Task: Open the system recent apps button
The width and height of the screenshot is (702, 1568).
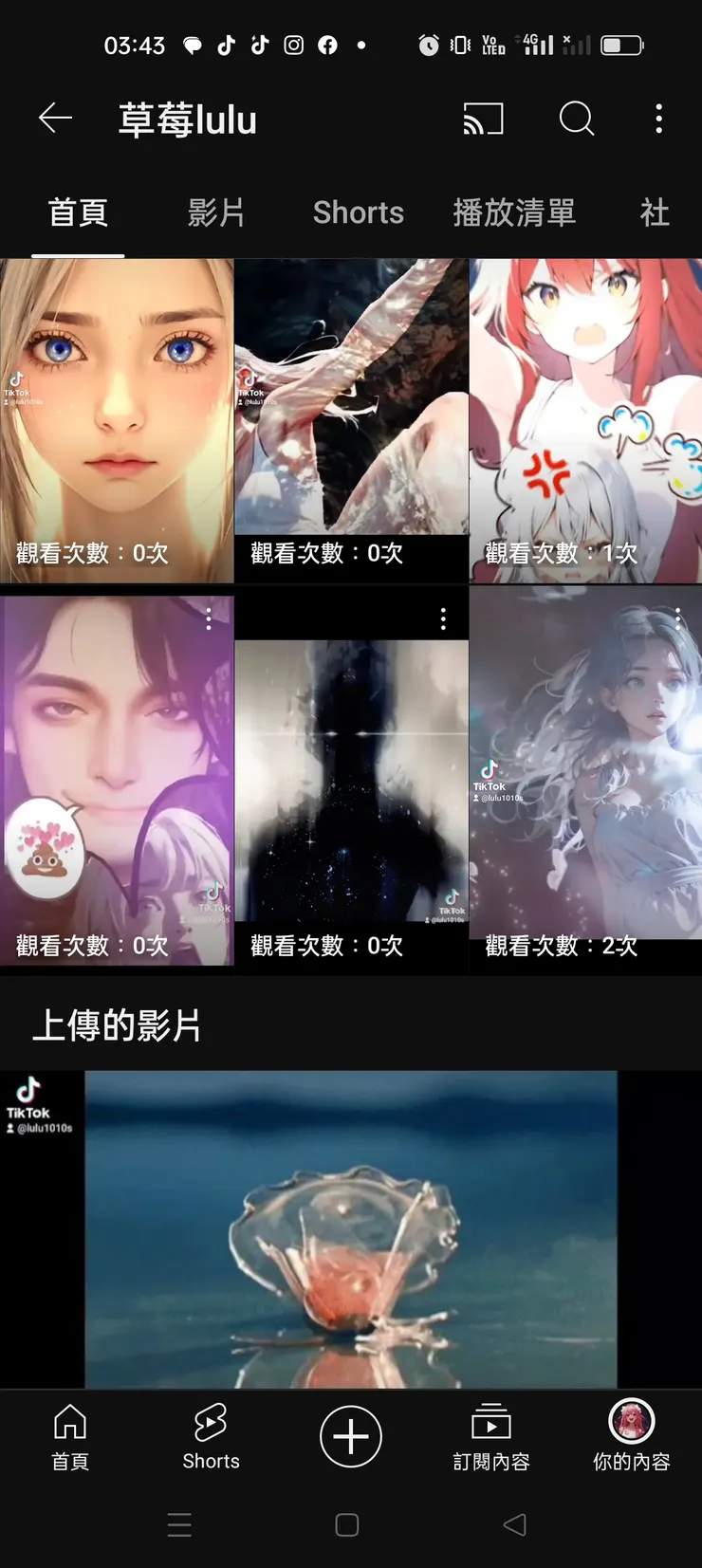Action: (x=179, y=1524)
